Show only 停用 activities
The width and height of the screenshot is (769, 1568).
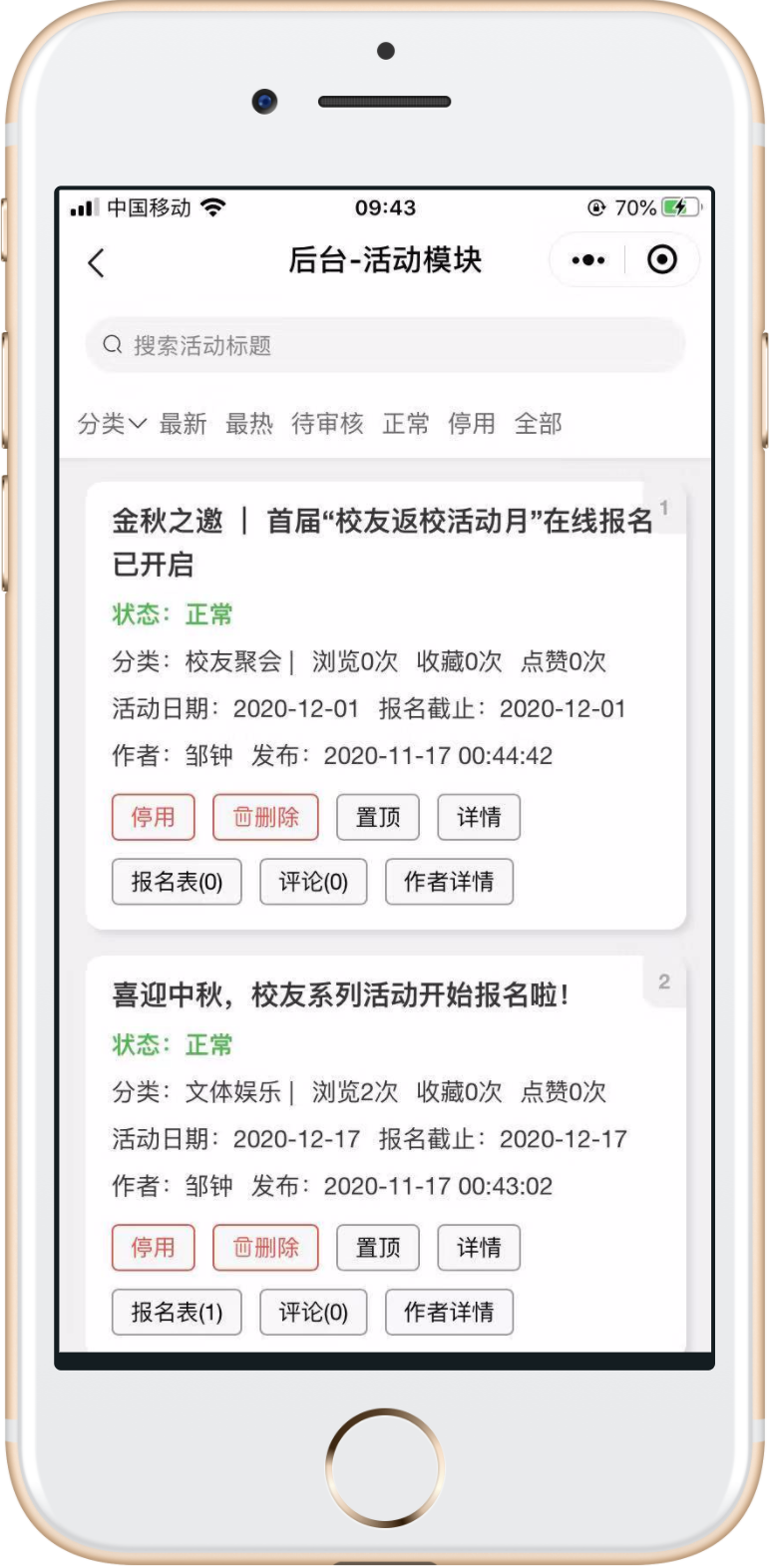[x=472, y=424]
